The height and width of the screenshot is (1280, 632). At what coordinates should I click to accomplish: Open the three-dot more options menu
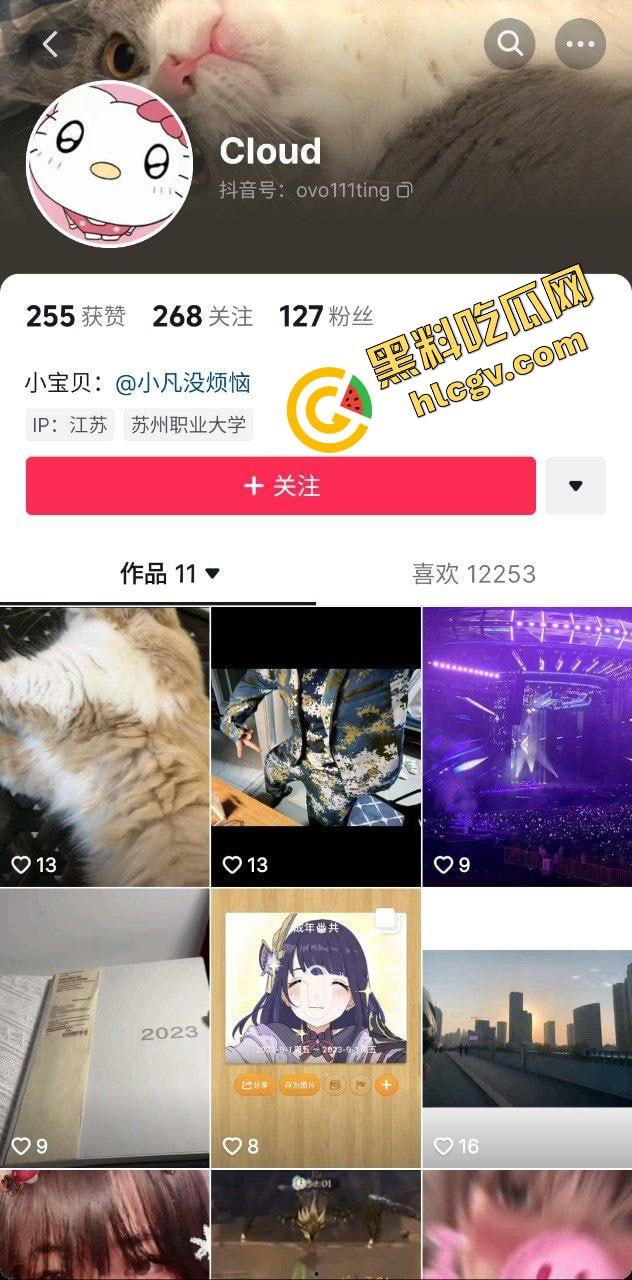580,44
